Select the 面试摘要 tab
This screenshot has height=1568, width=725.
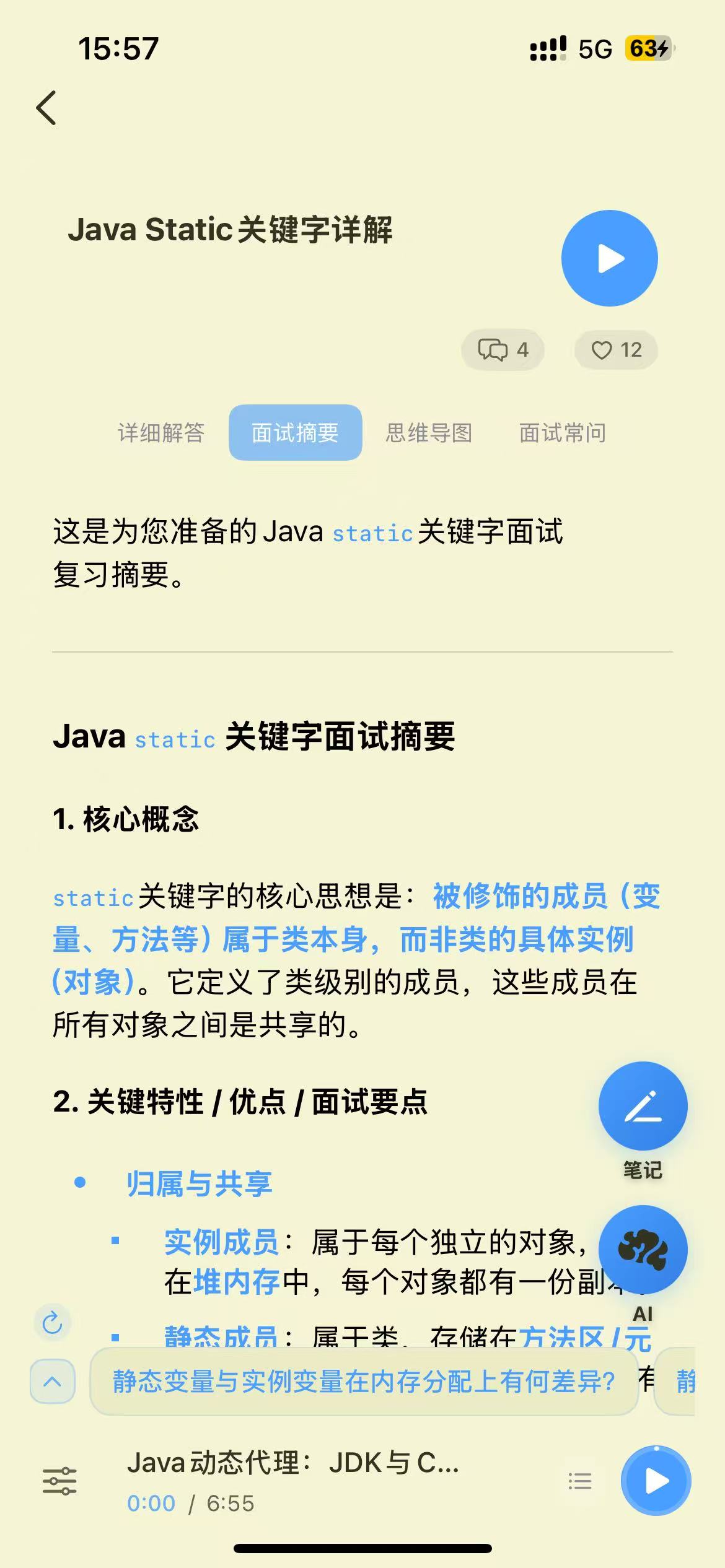pyautogui.click(x=294, y=433)
